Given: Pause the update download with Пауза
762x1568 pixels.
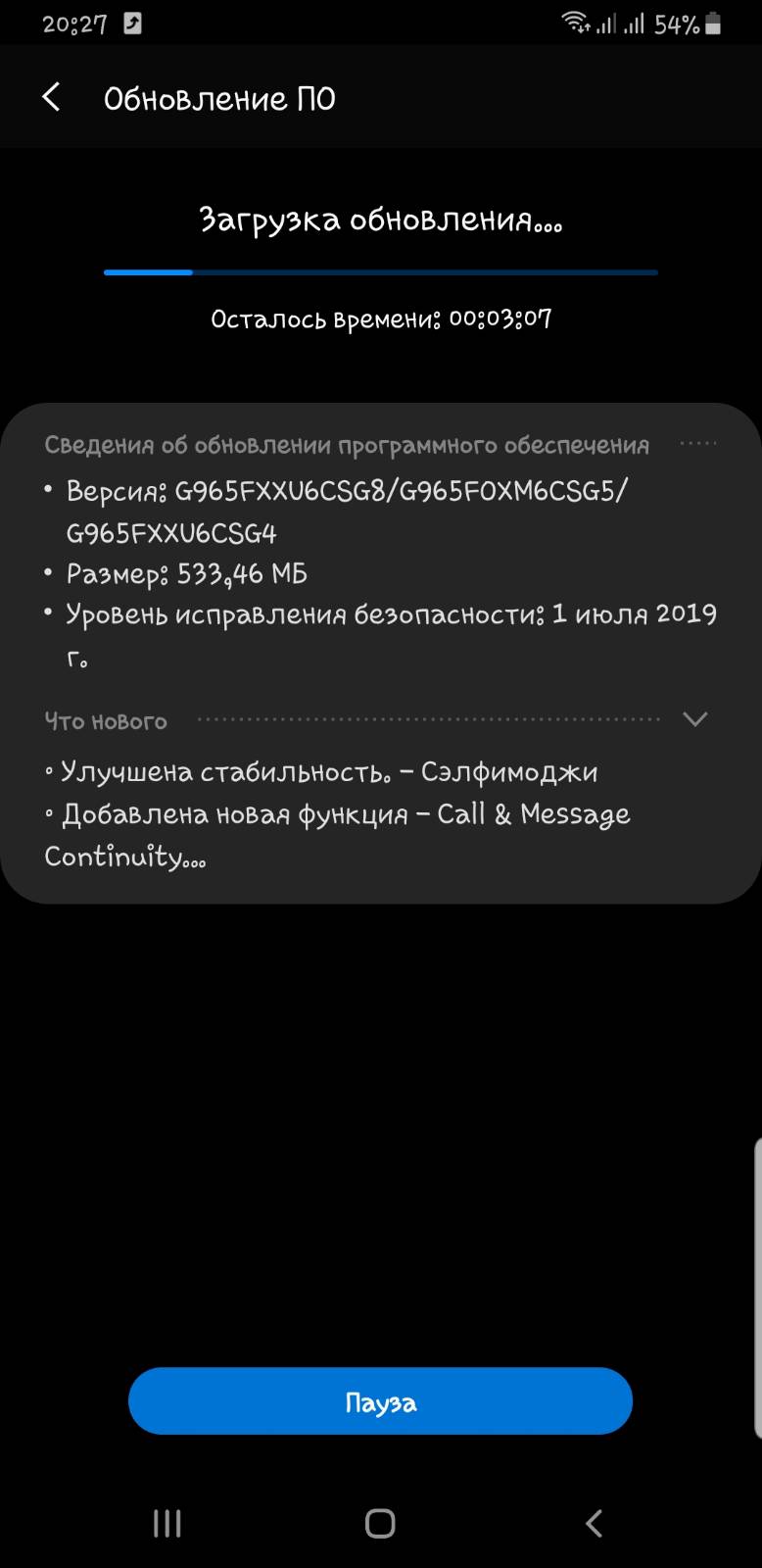Looking at the screenshot, I should click(x=380, y=1401).
